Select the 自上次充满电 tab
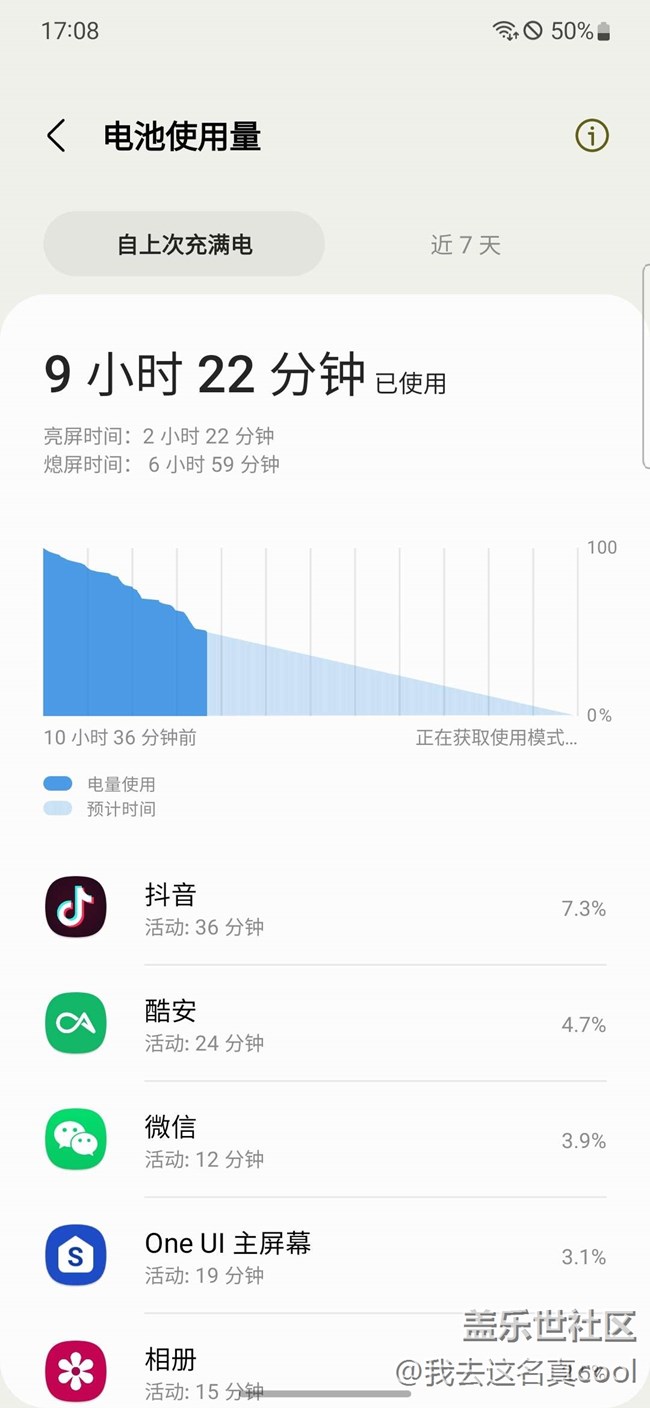This screenshot has width=650, height=1408. click(184, 244)
